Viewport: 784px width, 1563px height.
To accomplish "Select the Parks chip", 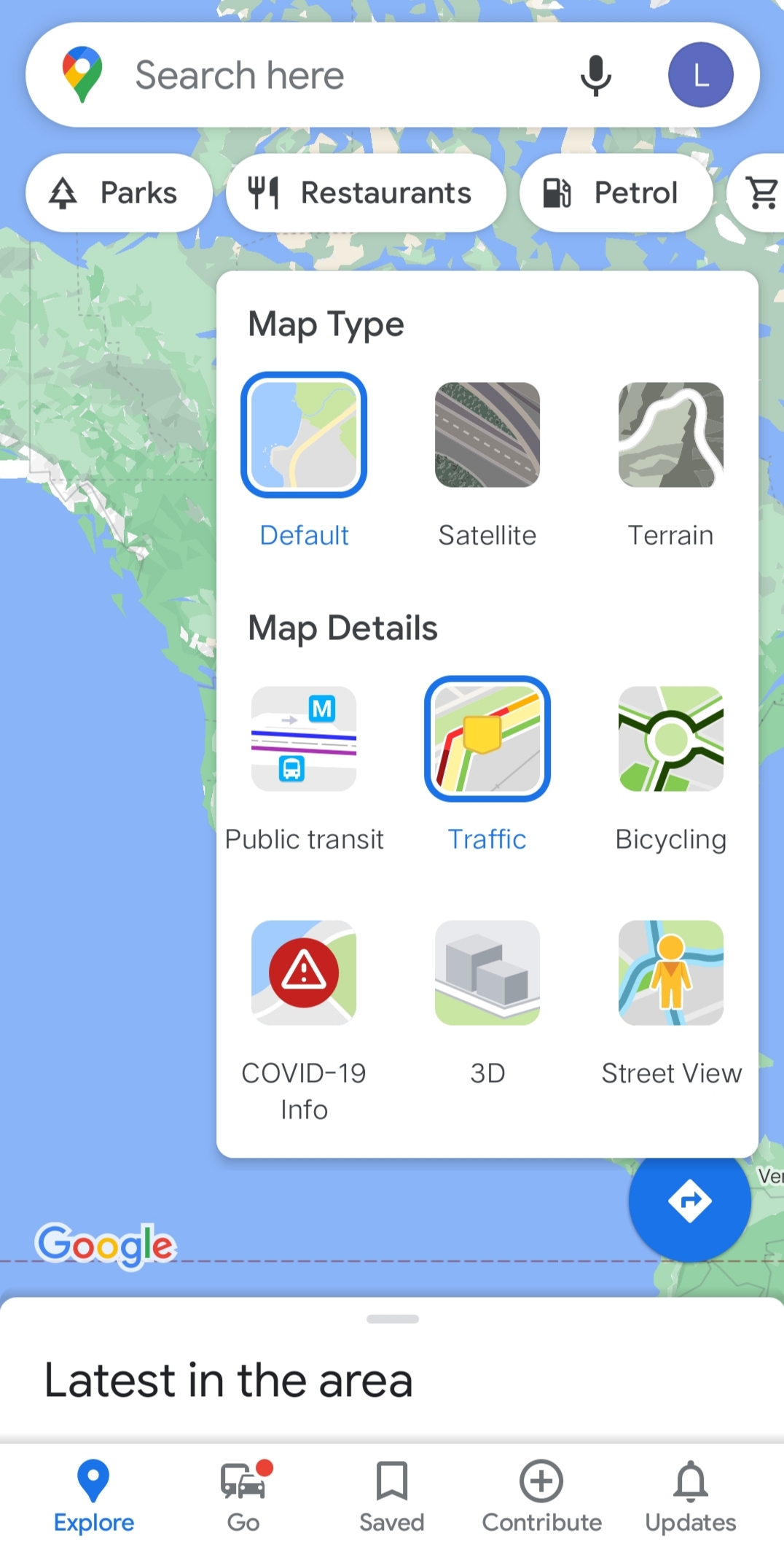I will tap(119, 193).
